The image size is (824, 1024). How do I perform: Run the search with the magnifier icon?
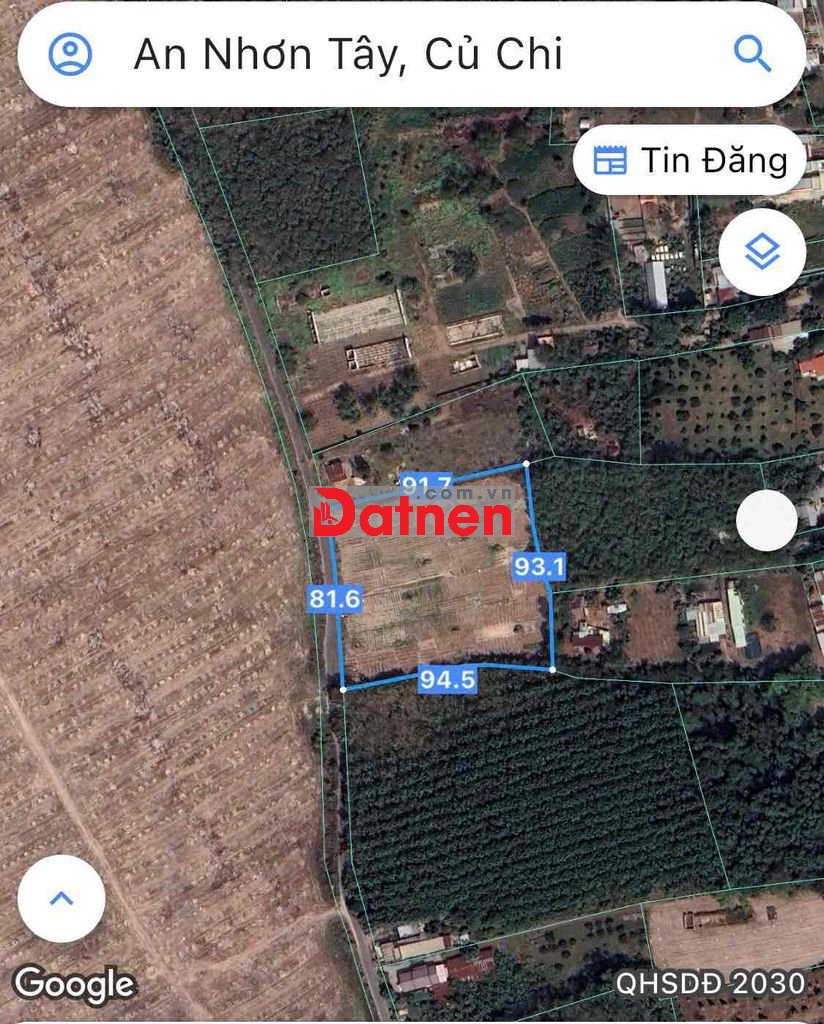click(752, 53)
